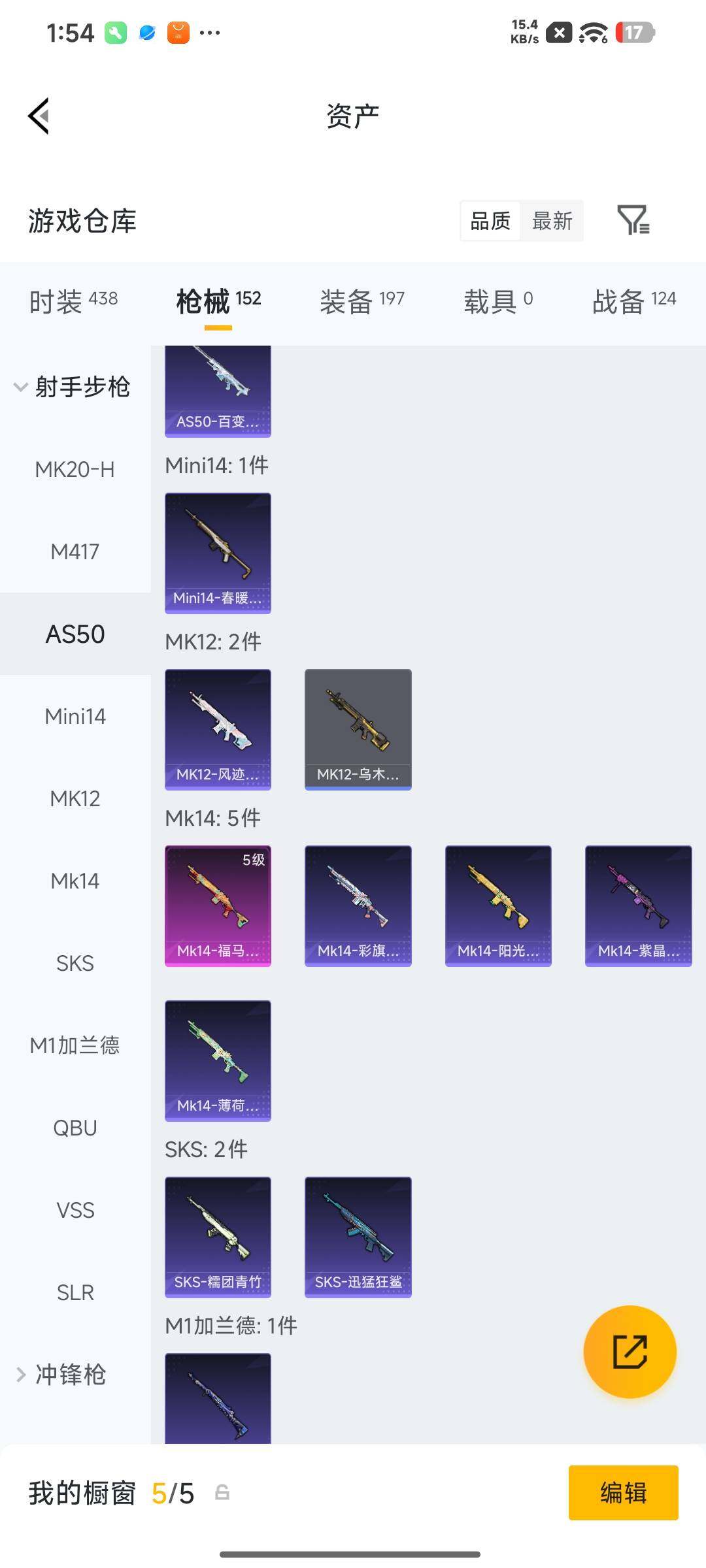Image resolution: width=706 pixels, height=1568 pixels.
Task: Open the Mini14-春暖 skin tile
Action: (218, 553)
